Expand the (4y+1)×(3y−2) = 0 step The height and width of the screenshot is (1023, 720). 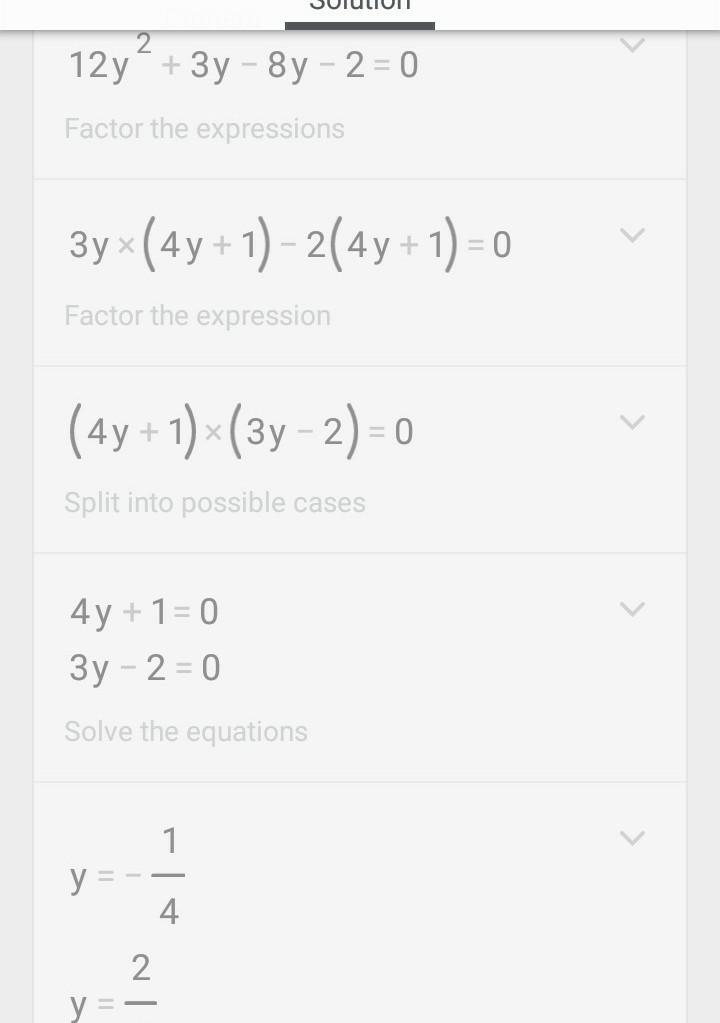632,422
